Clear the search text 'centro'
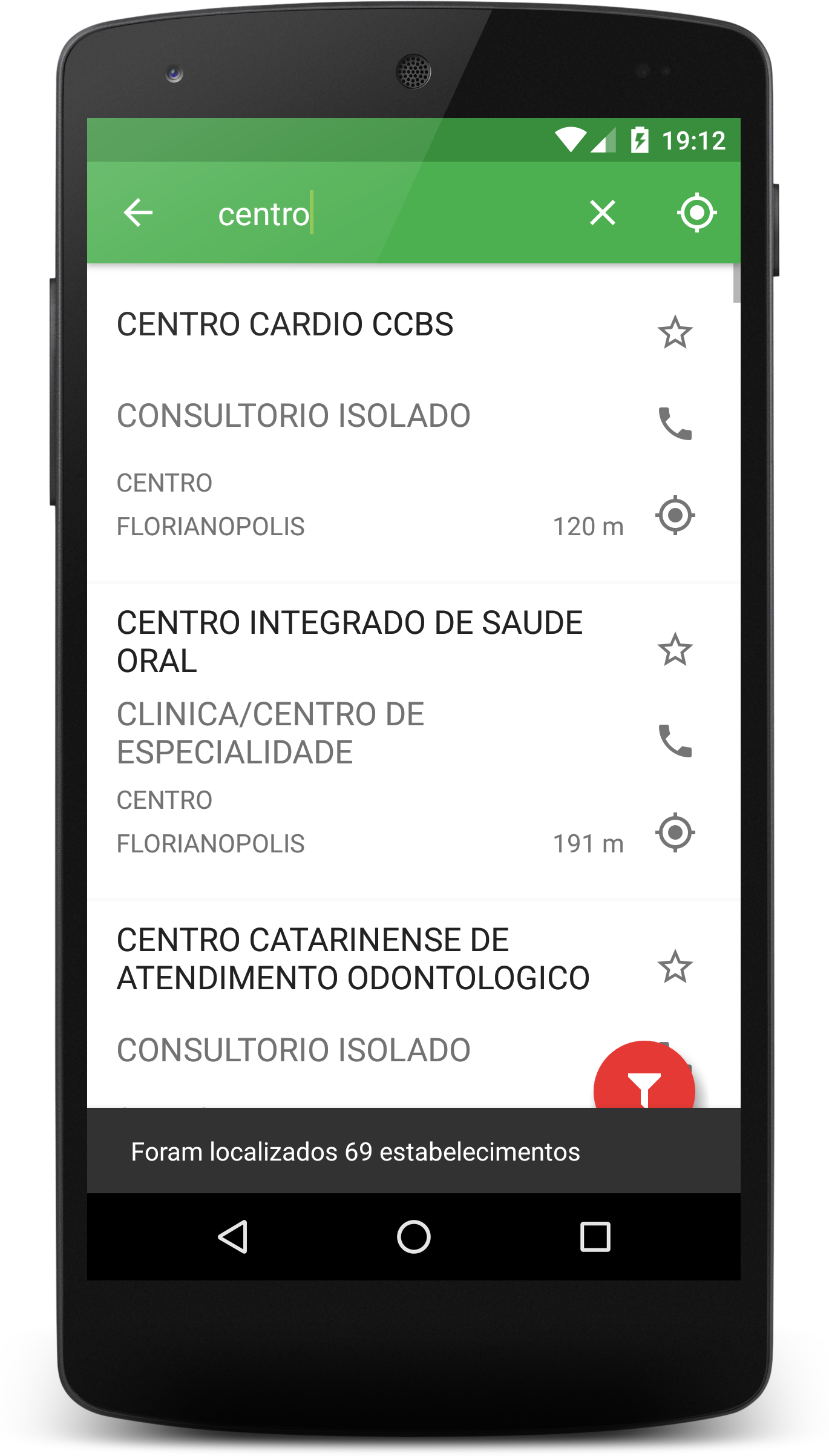 (x=602, y=213)
